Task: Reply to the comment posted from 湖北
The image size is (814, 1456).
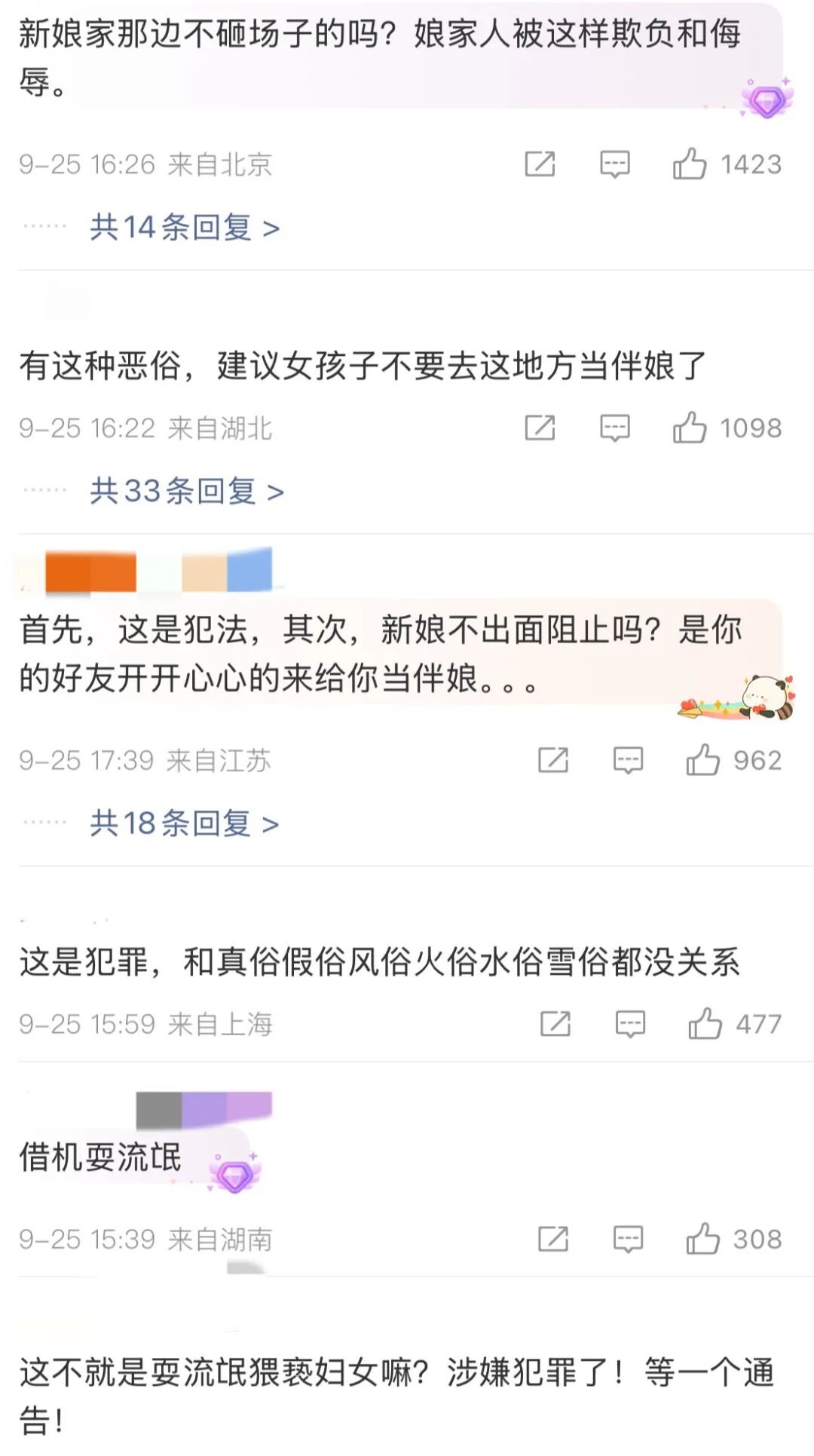Action: 614,428
